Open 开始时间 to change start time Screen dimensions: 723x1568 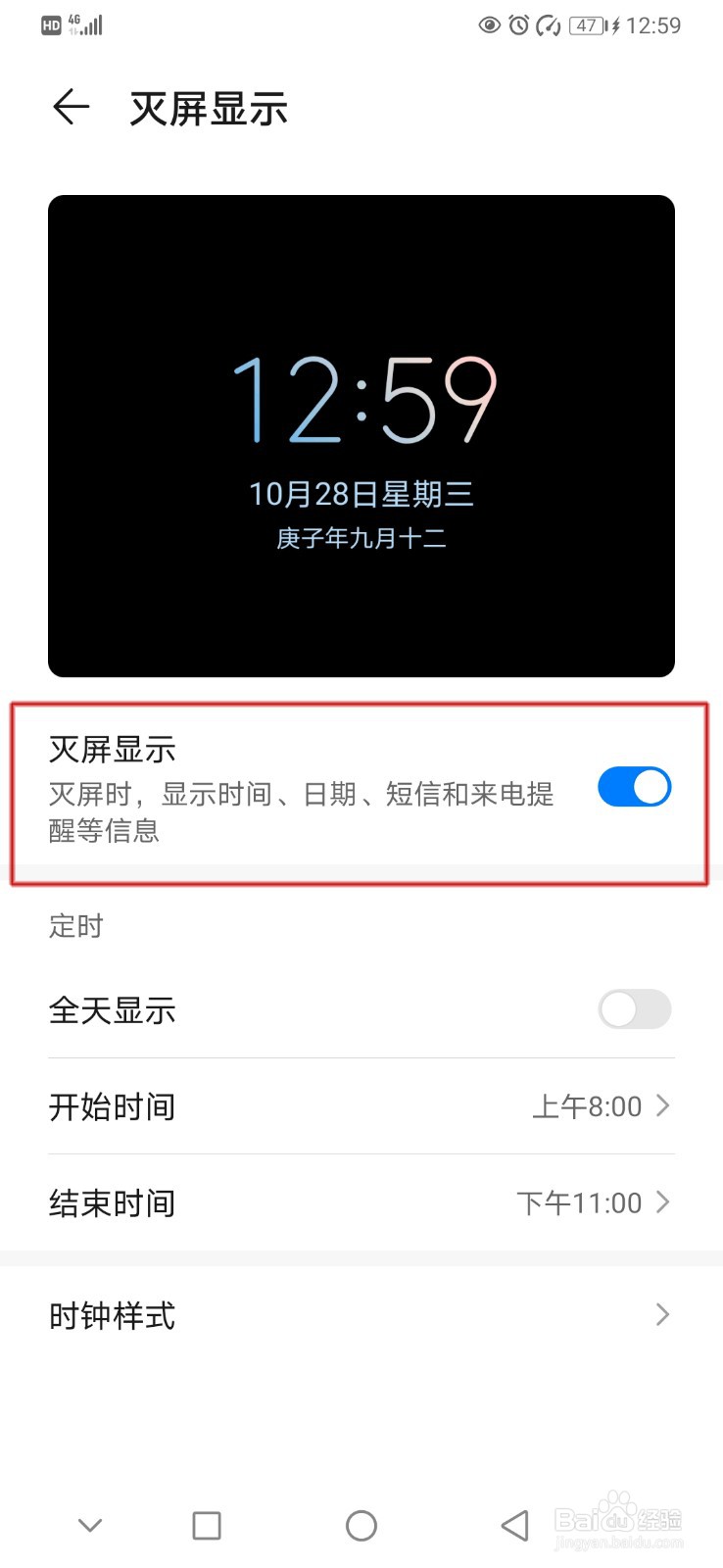pos(361,1105)
